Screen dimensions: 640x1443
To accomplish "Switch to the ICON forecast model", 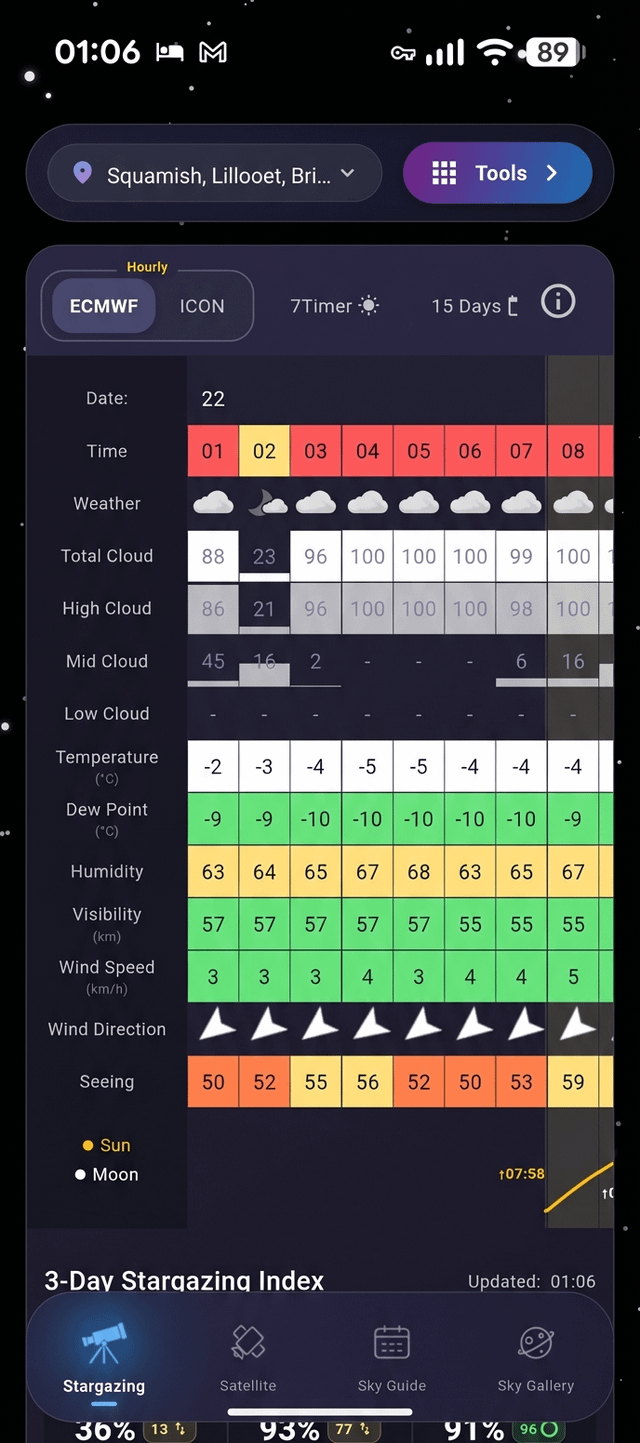I will click(202, 306).
